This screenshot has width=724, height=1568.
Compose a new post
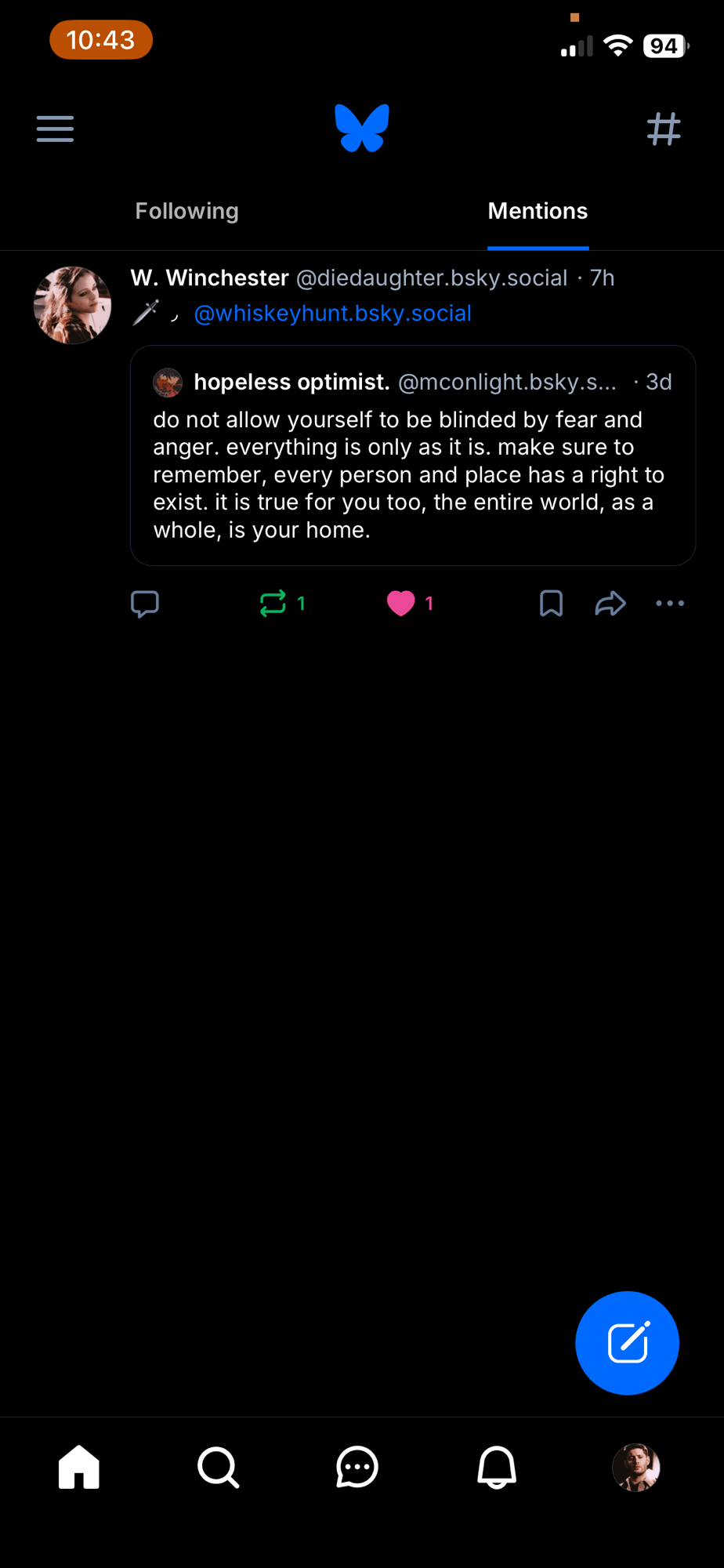pos(627,1343)
